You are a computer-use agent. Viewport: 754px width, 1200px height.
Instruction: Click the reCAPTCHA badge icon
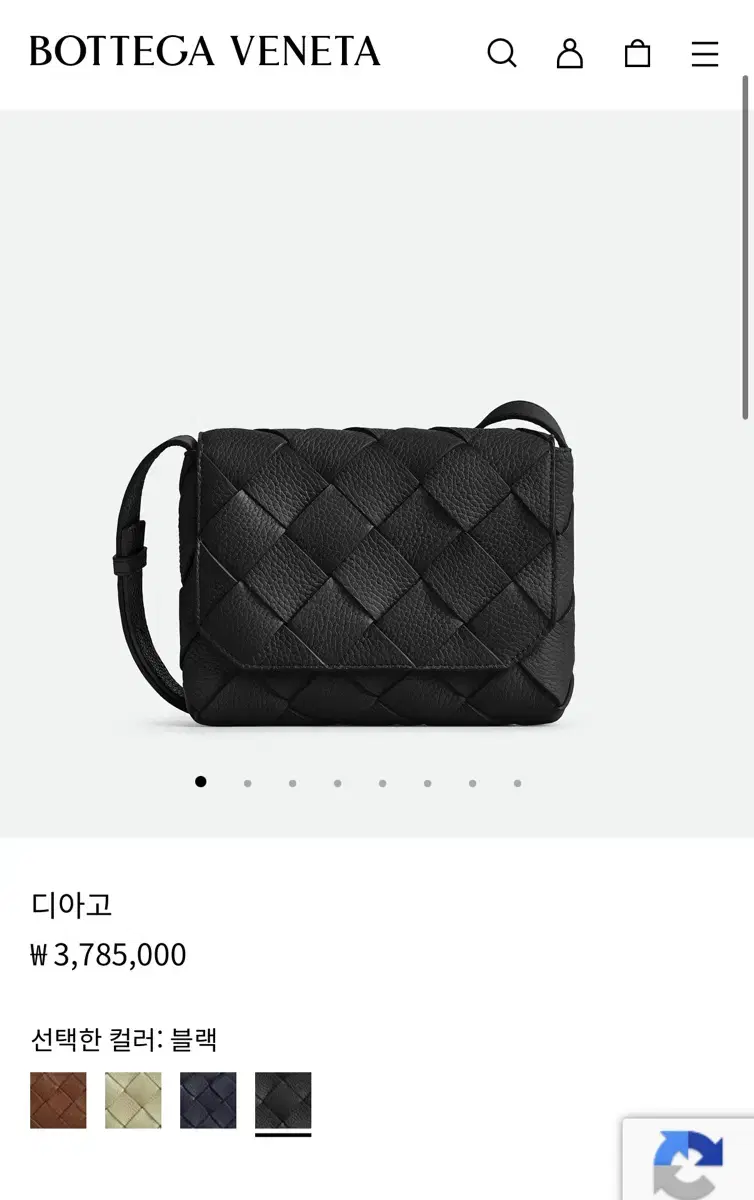(x=688, y=1163)
